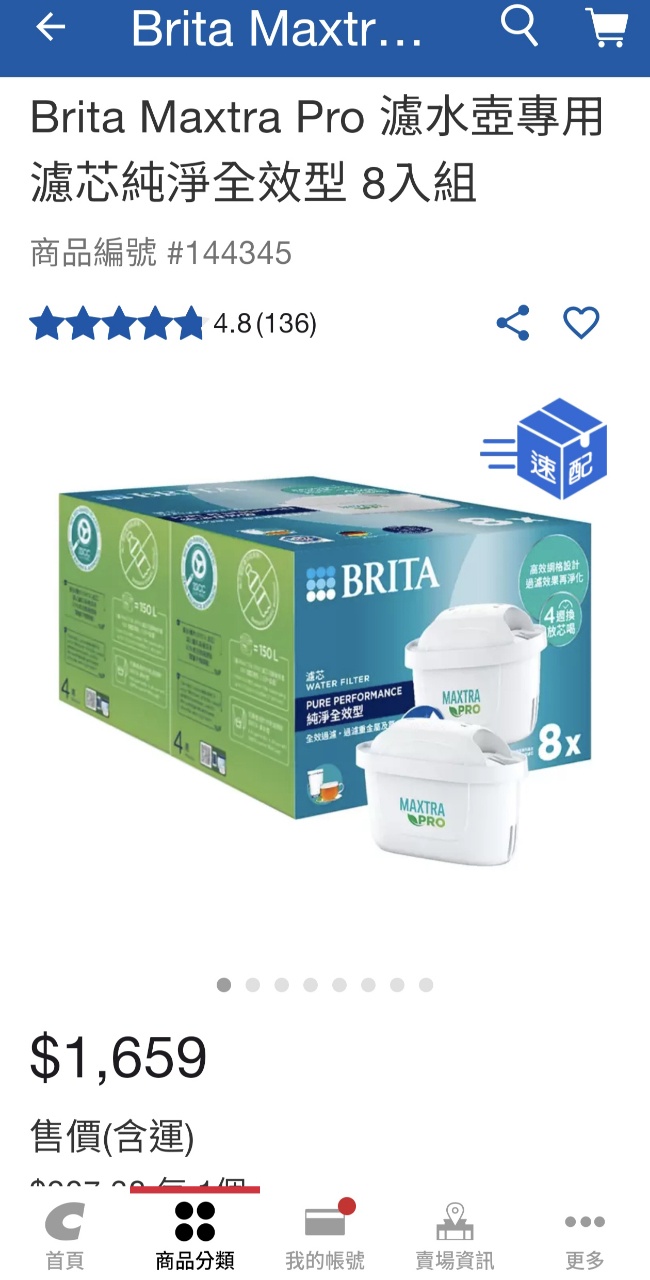Go back to the previous page
Image resolution: width=650 pixels, height=1280 pixels.
click(x=50, y=28)
